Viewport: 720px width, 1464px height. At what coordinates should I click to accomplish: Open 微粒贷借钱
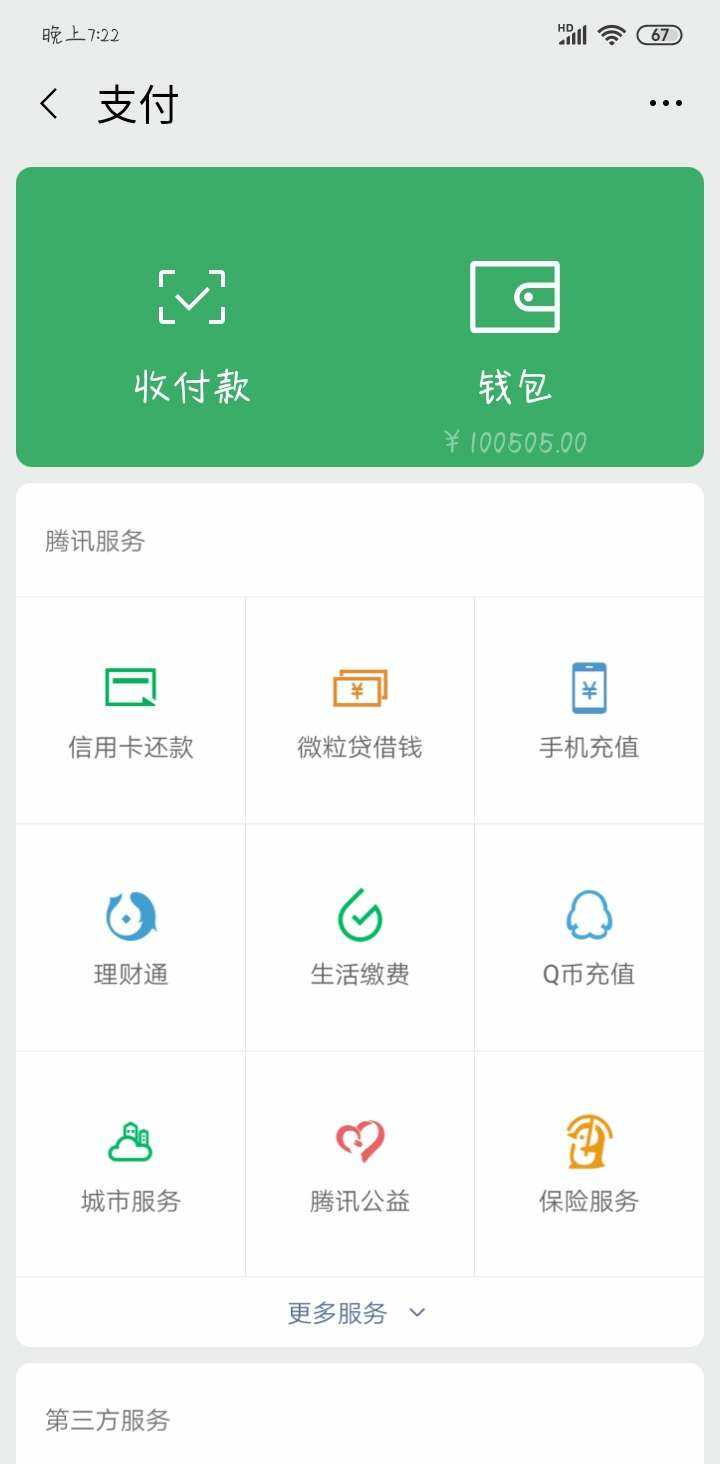[360, 711]
